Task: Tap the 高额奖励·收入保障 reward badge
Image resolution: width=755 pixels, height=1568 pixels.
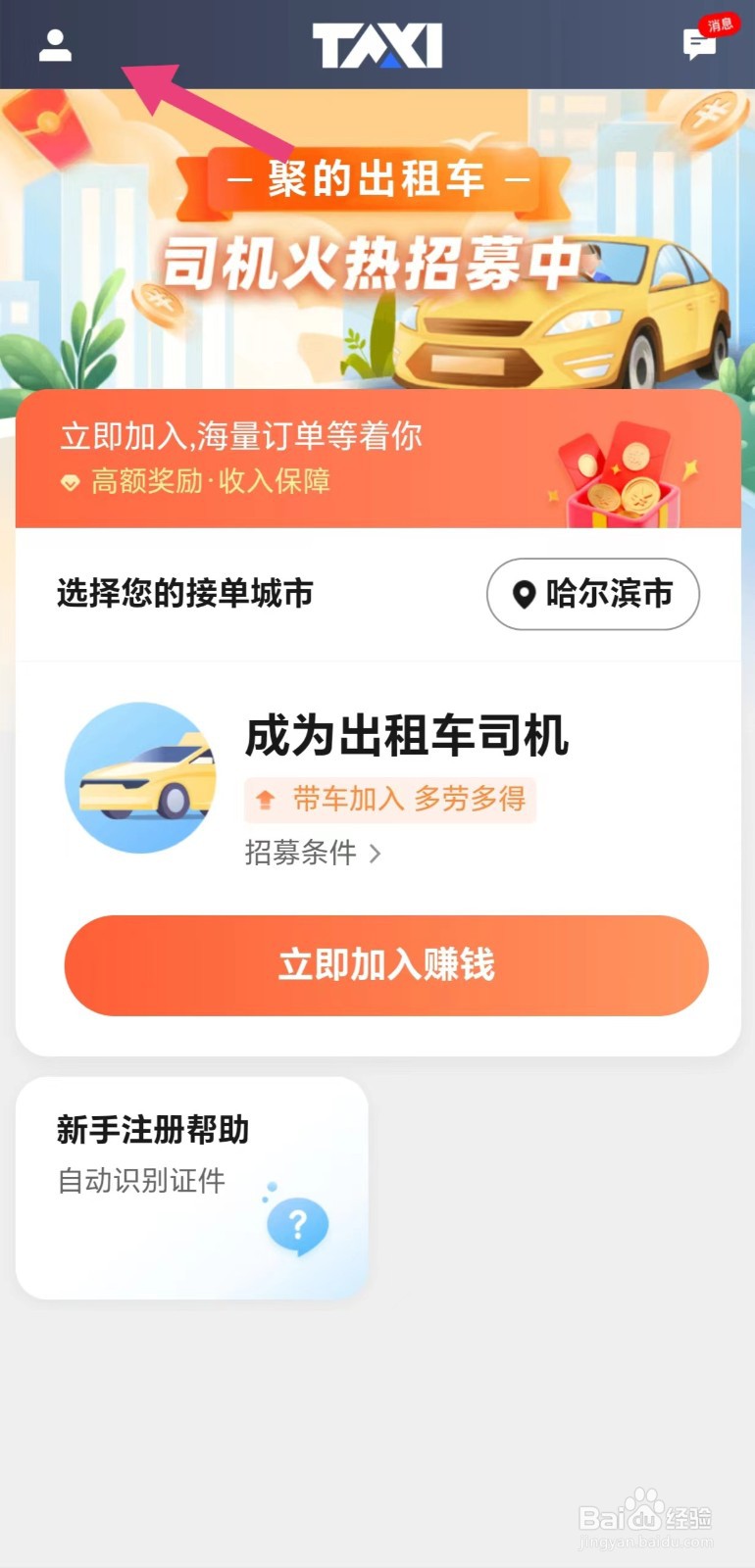Action: coord(196,481)
